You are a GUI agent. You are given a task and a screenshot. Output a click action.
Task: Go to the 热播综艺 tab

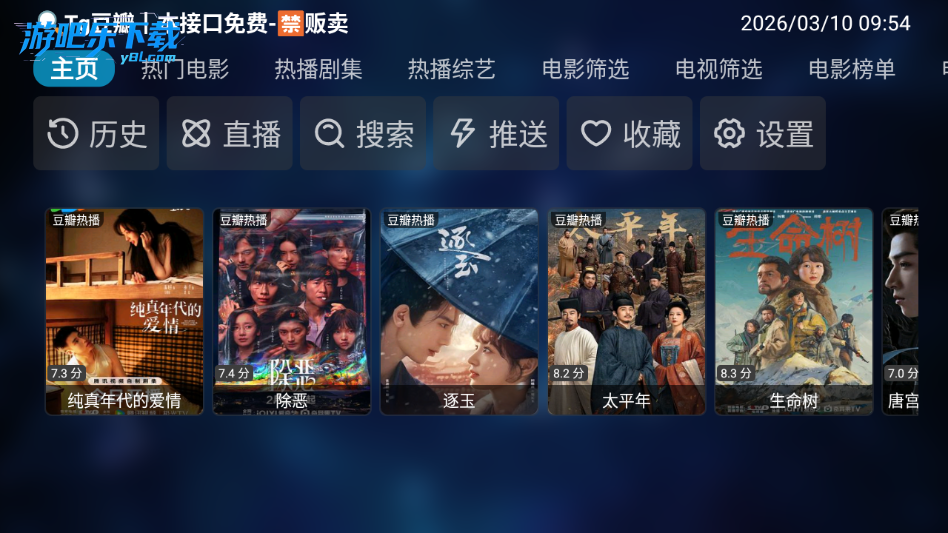pos(451,69)
